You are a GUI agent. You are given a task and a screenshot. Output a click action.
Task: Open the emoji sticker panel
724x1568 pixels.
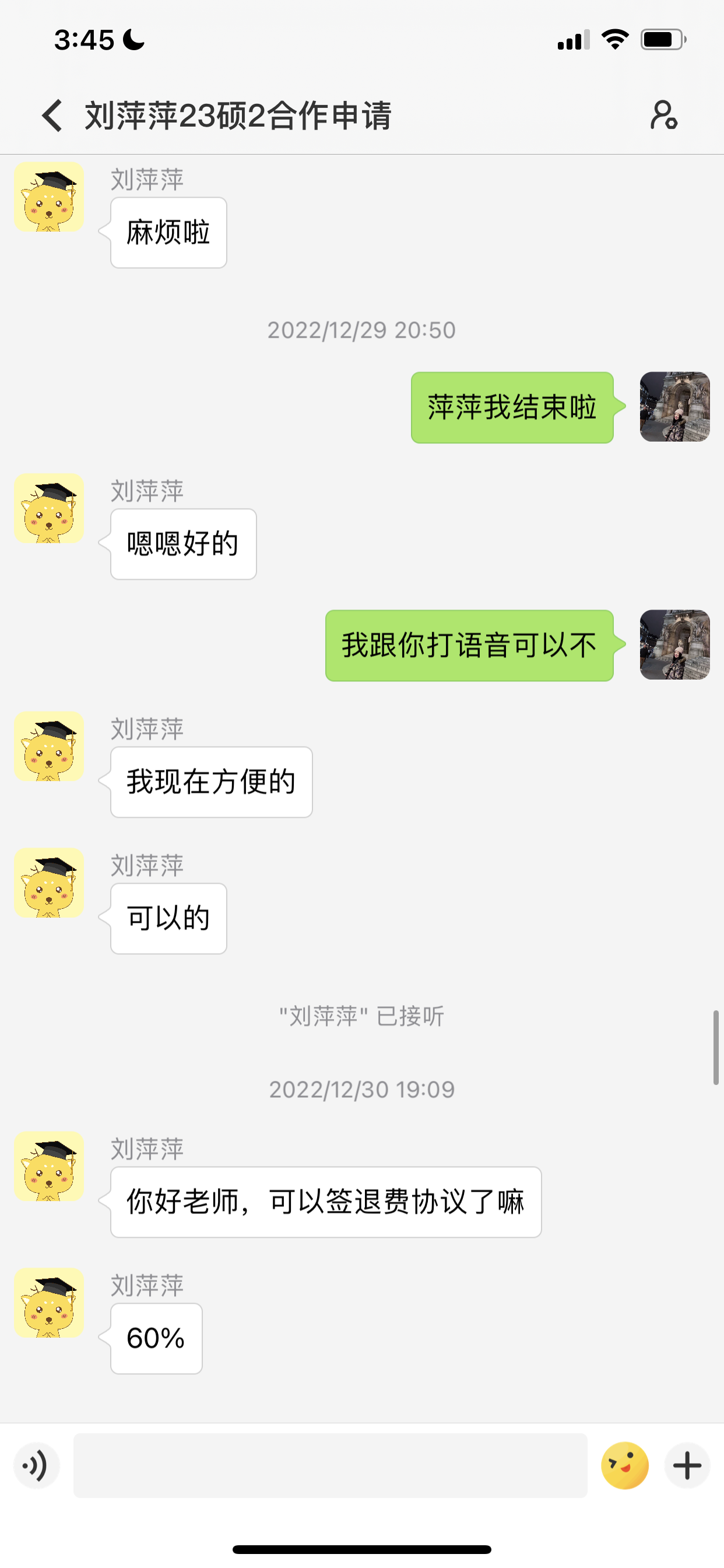[624, 1466]
